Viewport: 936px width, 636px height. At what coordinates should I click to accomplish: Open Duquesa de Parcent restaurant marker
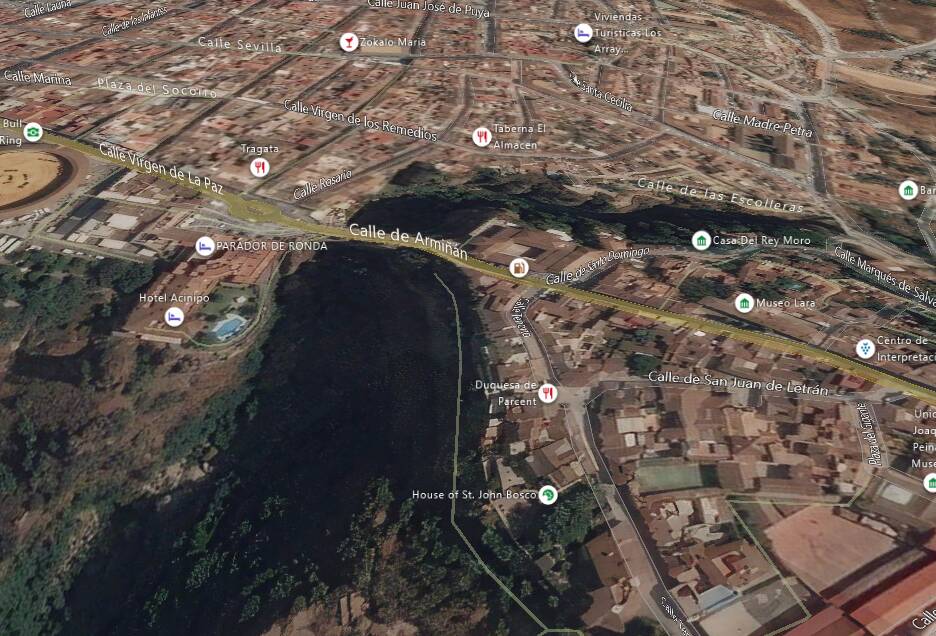[x=547, y=394]
